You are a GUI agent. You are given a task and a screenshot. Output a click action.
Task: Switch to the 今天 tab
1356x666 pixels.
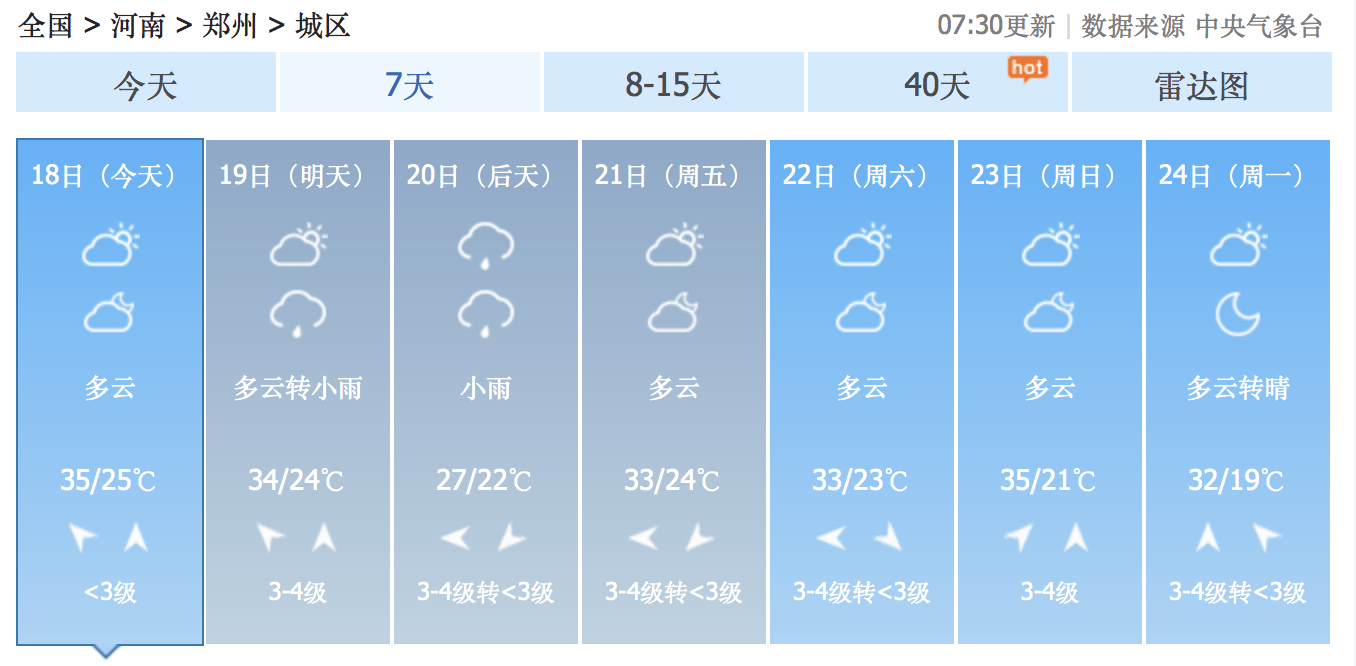145,83
